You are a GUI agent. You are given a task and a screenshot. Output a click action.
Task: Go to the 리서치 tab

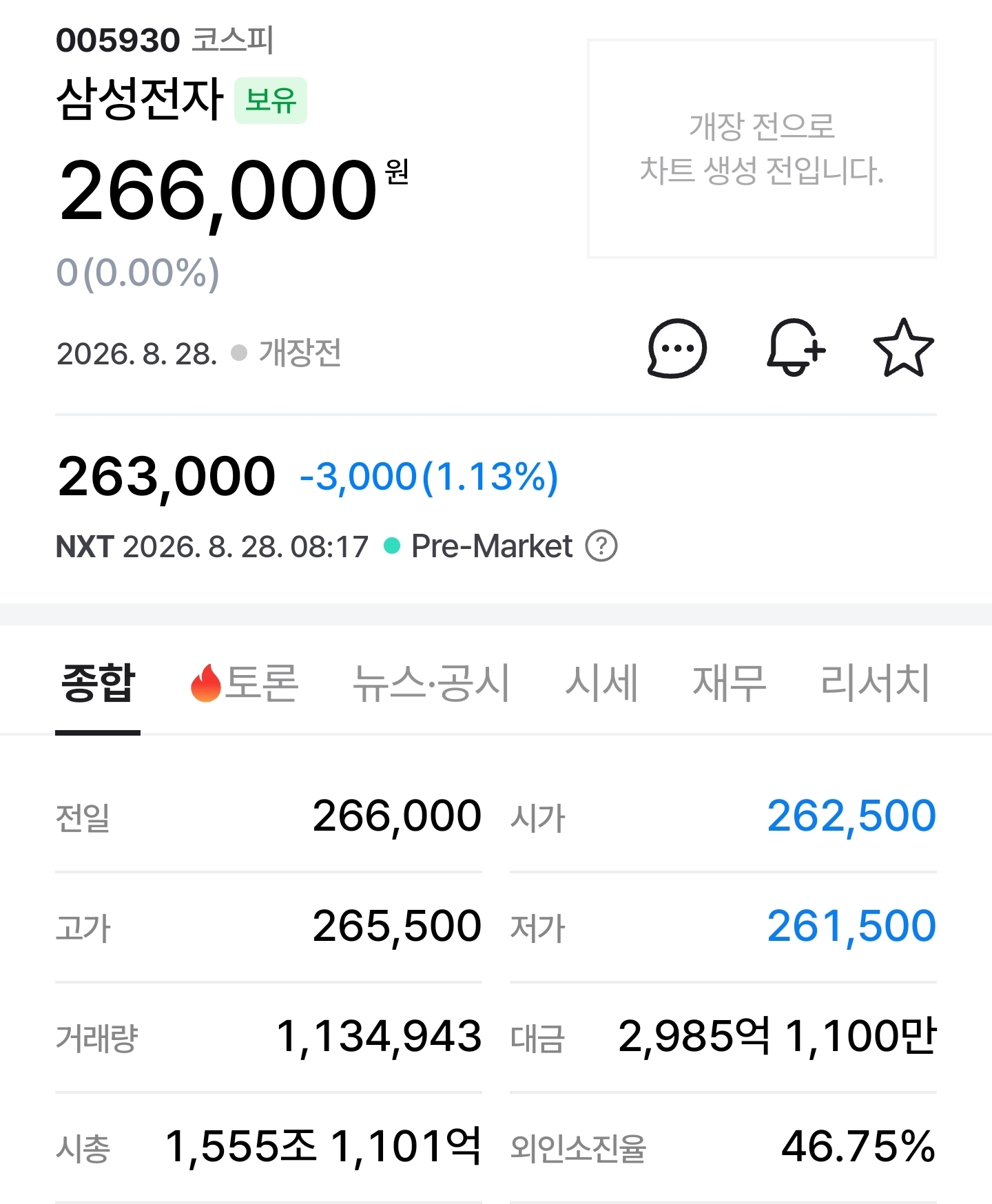tap(875, 683)
